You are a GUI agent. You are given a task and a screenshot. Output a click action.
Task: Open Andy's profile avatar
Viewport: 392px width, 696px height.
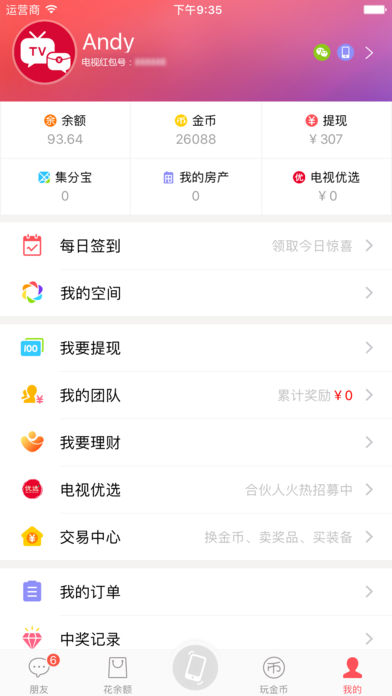(44, 52)
